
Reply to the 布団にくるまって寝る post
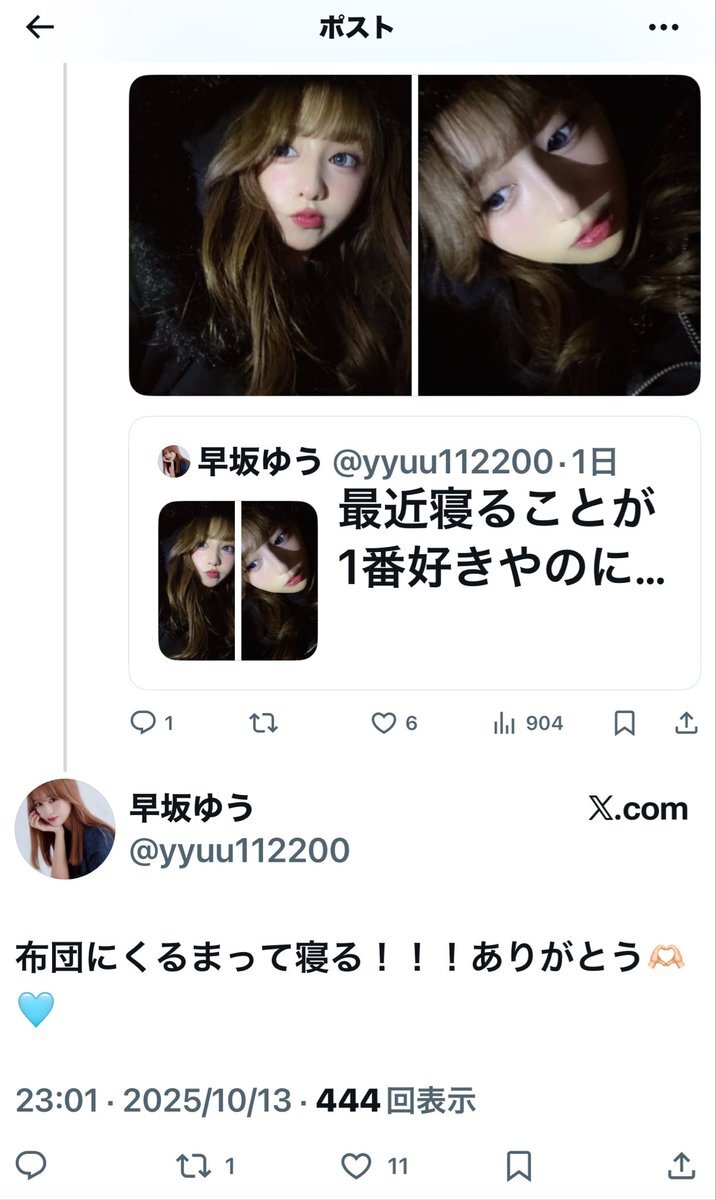pyautogui.click(x=31, y=1165)
